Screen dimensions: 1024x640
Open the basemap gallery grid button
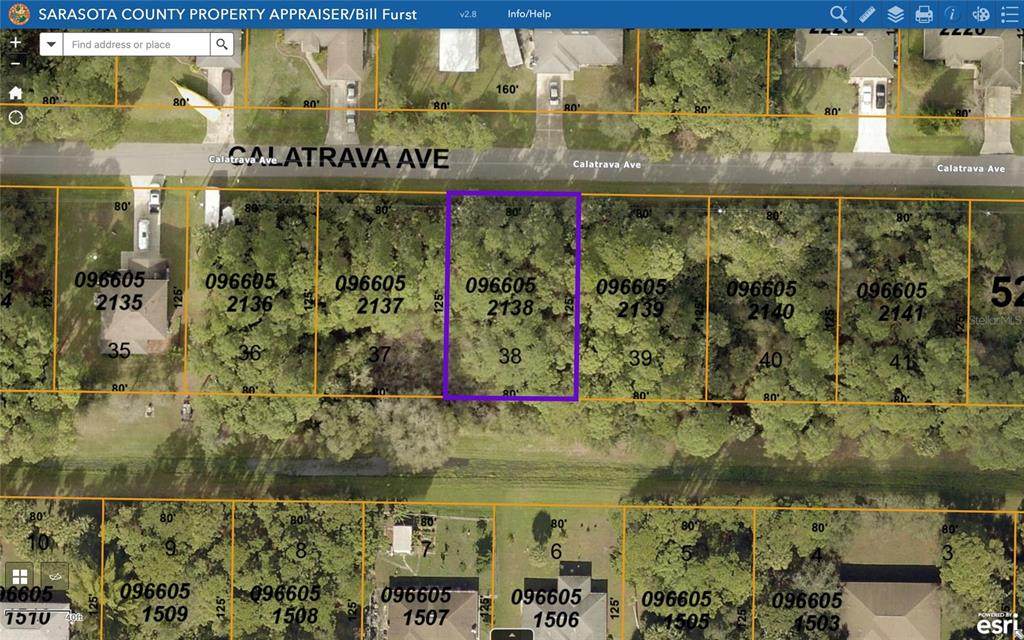click(19, 576)
